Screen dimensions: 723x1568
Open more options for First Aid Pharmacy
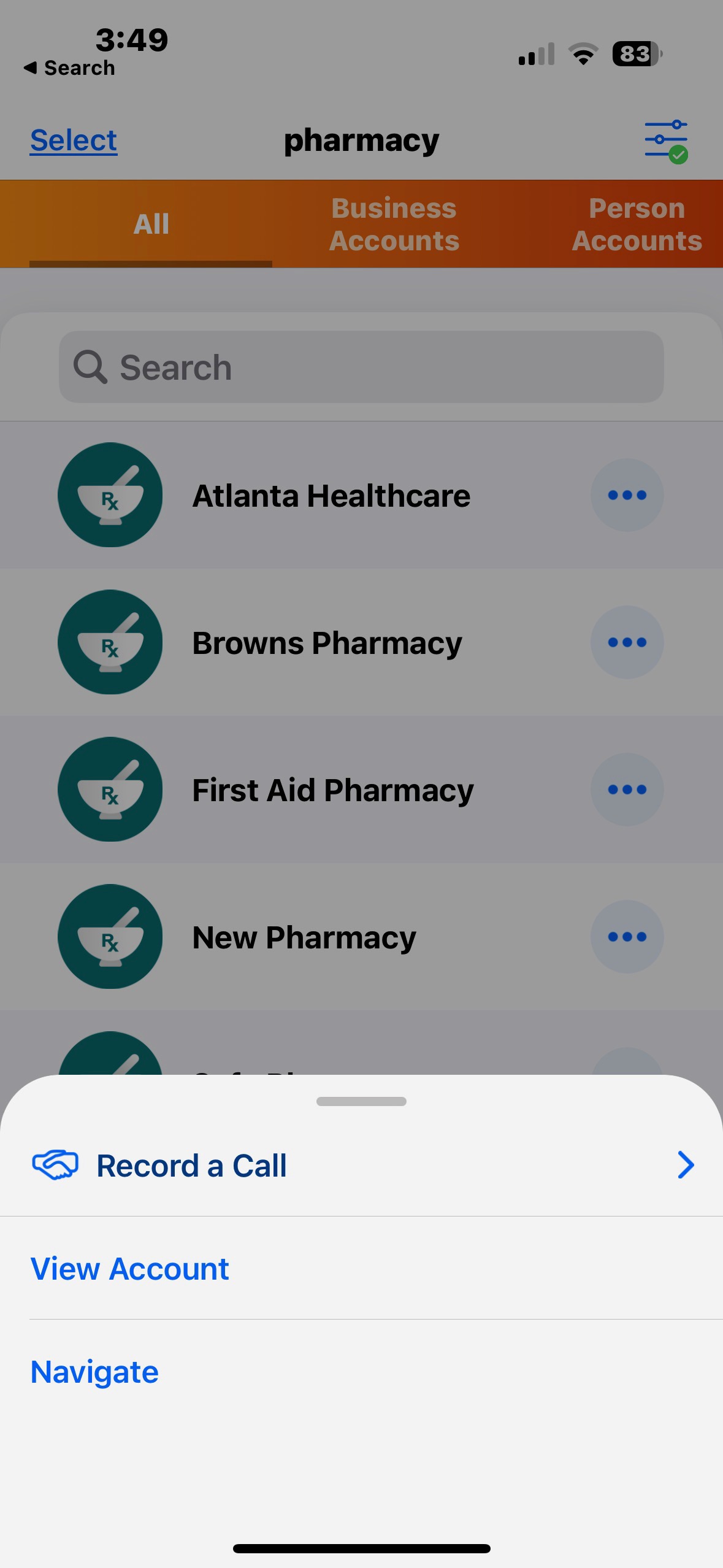[627, 790]
